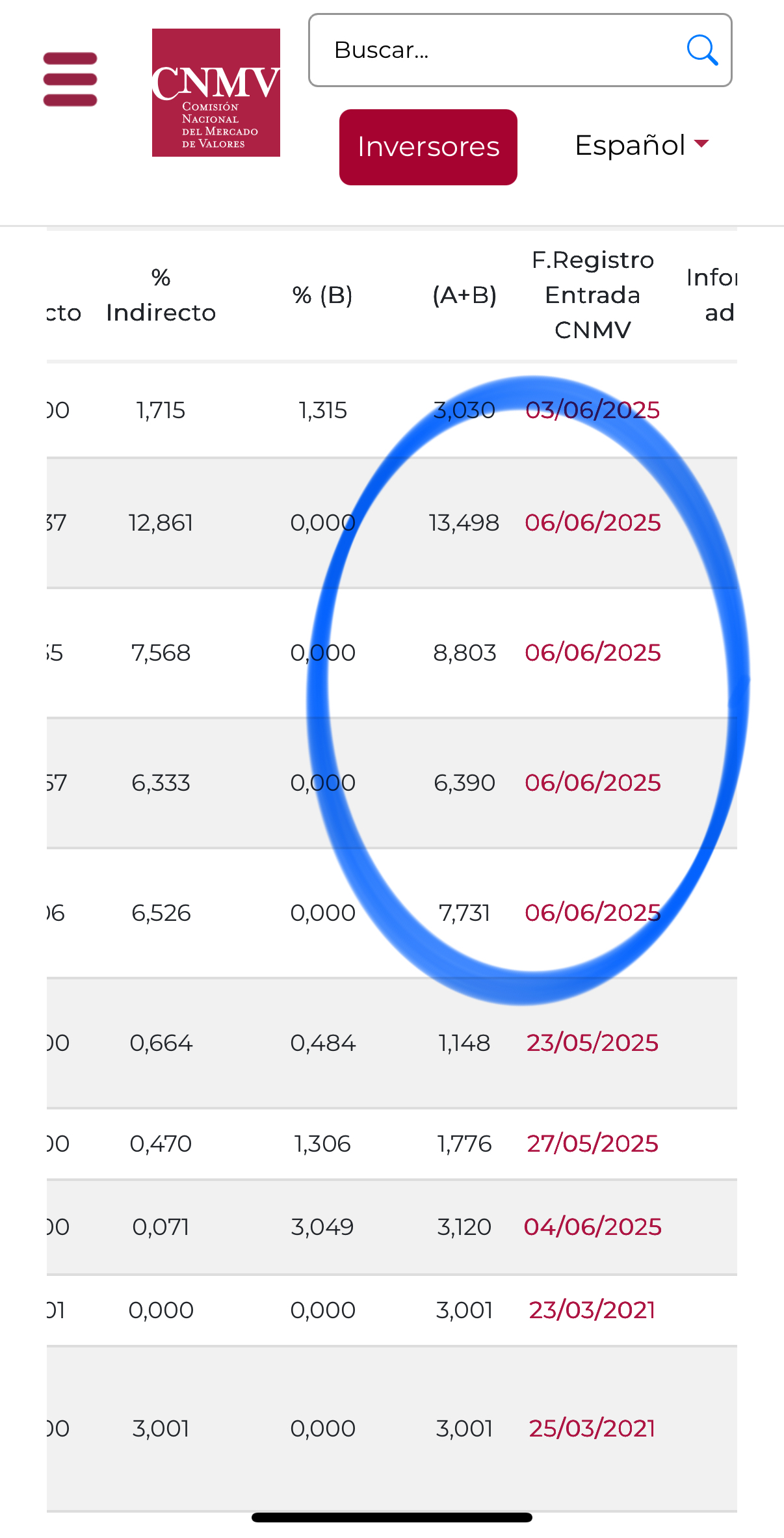Open the 06/06/2025 link beside 8,803

593,653
